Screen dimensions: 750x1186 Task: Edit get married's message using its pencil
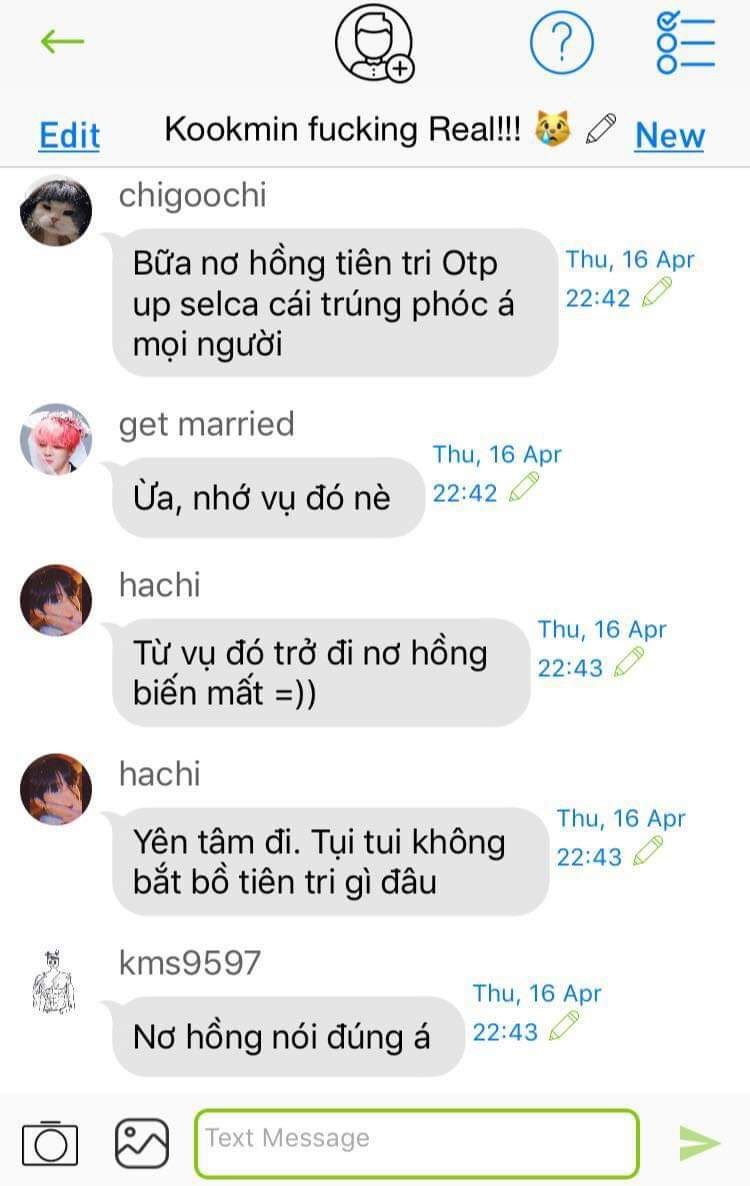coord(523,488)
